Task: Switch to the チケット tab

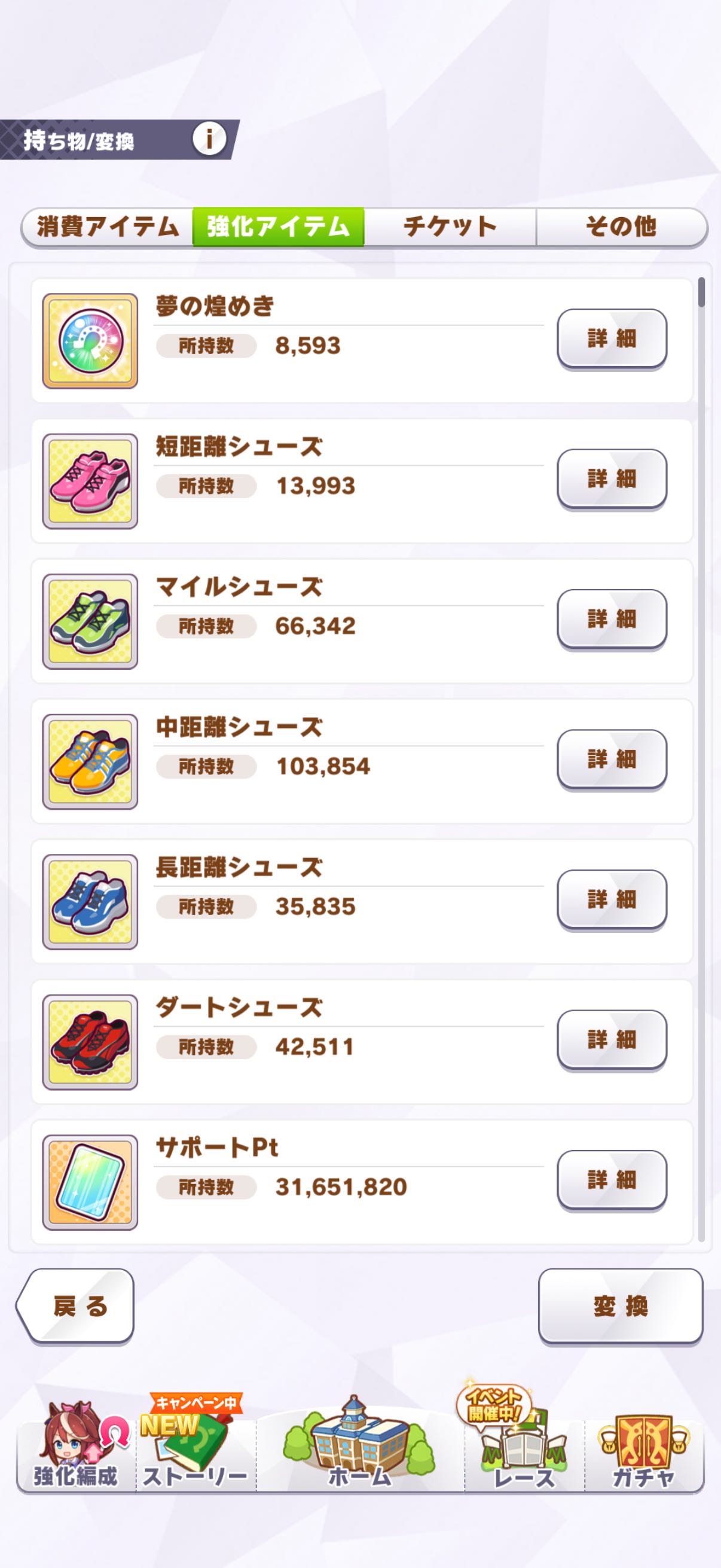Action: click(x=450, y=227)
